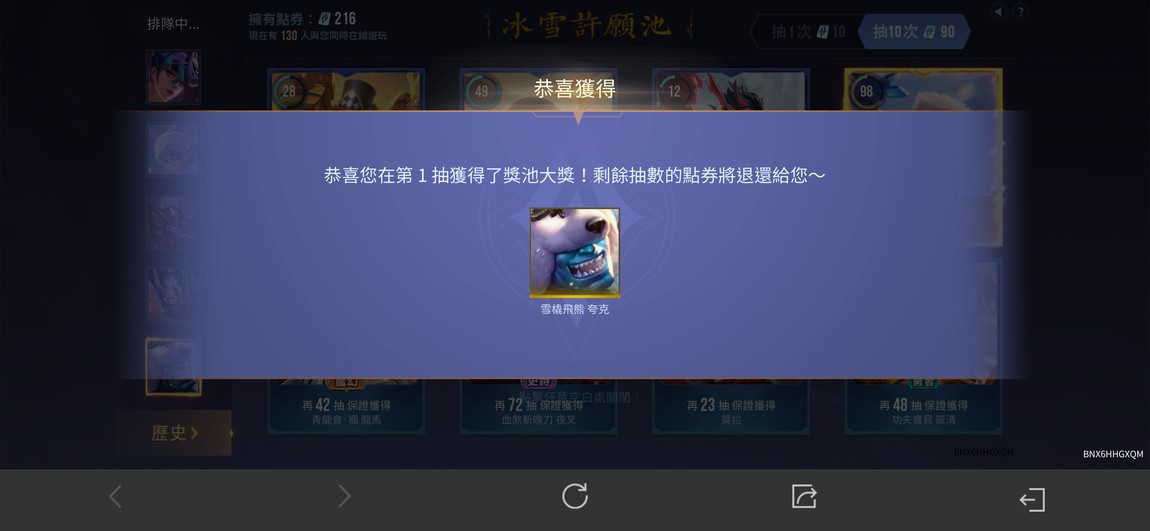Exit the wishing pool via the exit icon
This screenshot has height=531, width=1150.
coord(1032,499)
